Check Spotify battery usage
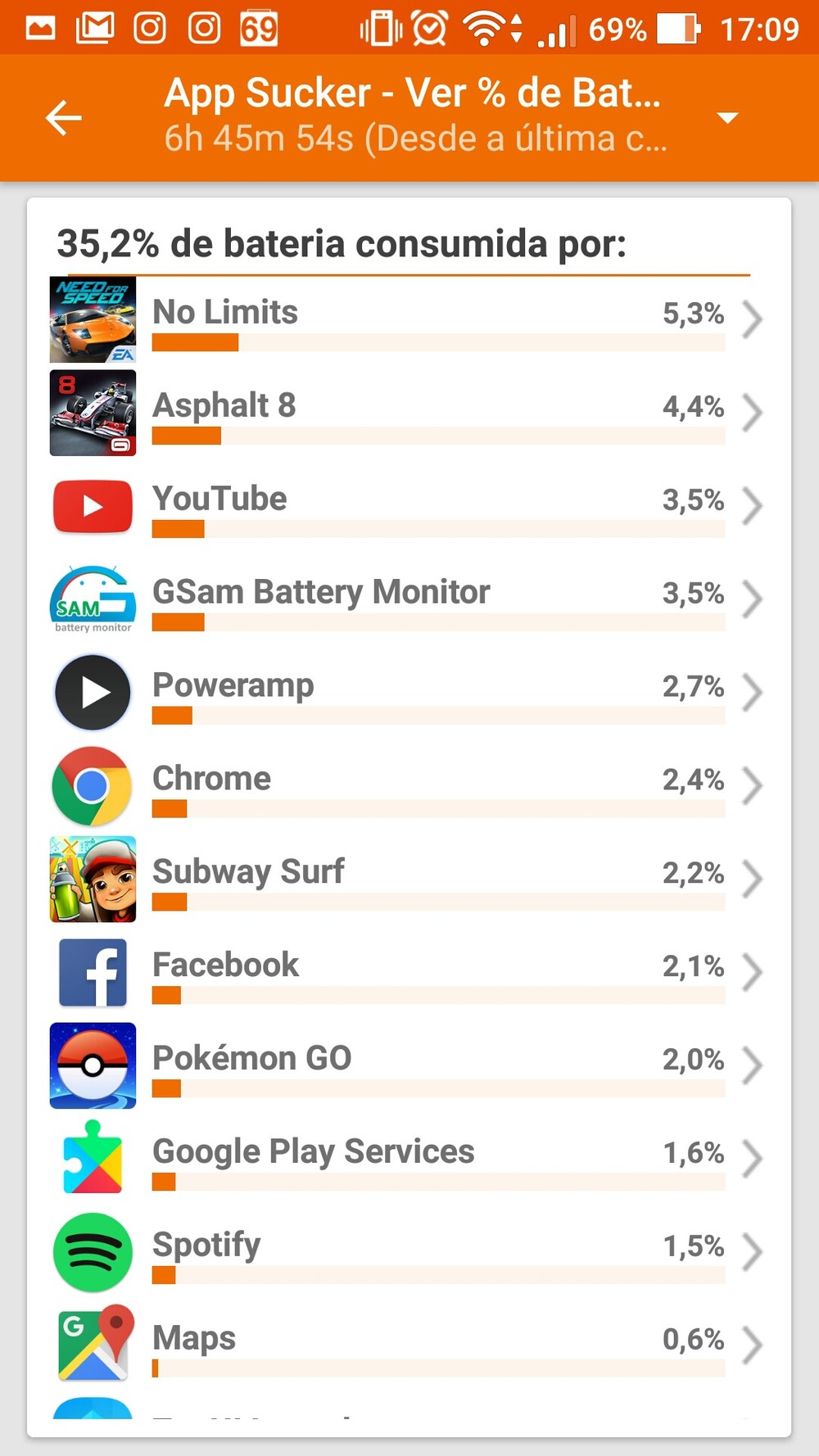 pos(409,1253)
